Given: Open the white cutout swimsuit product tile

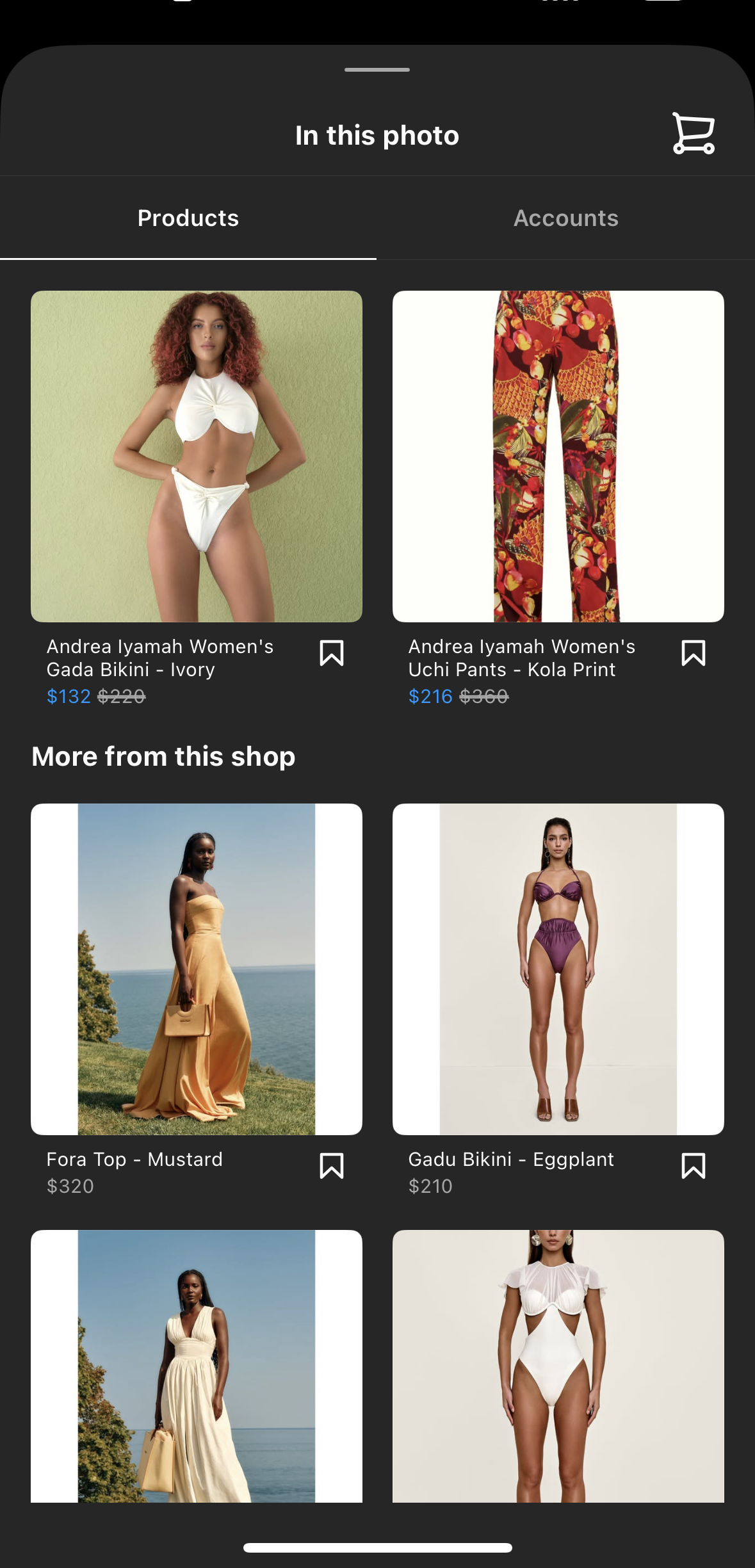Looking at the screenshot, I should 558,1366.
